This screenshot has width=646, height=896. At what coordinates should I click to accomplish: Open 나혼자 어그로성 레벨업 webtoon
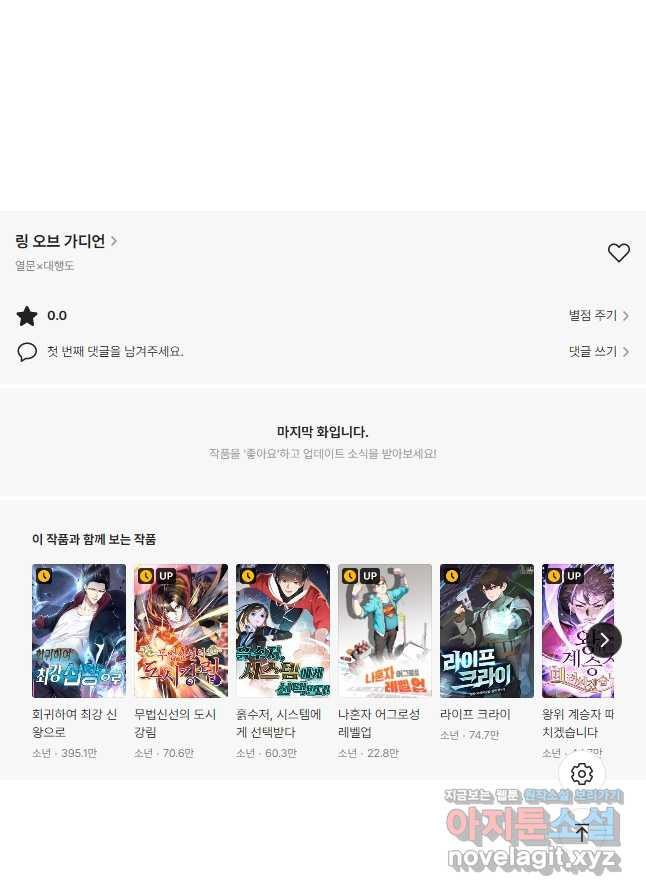click(x=385, y=631)
